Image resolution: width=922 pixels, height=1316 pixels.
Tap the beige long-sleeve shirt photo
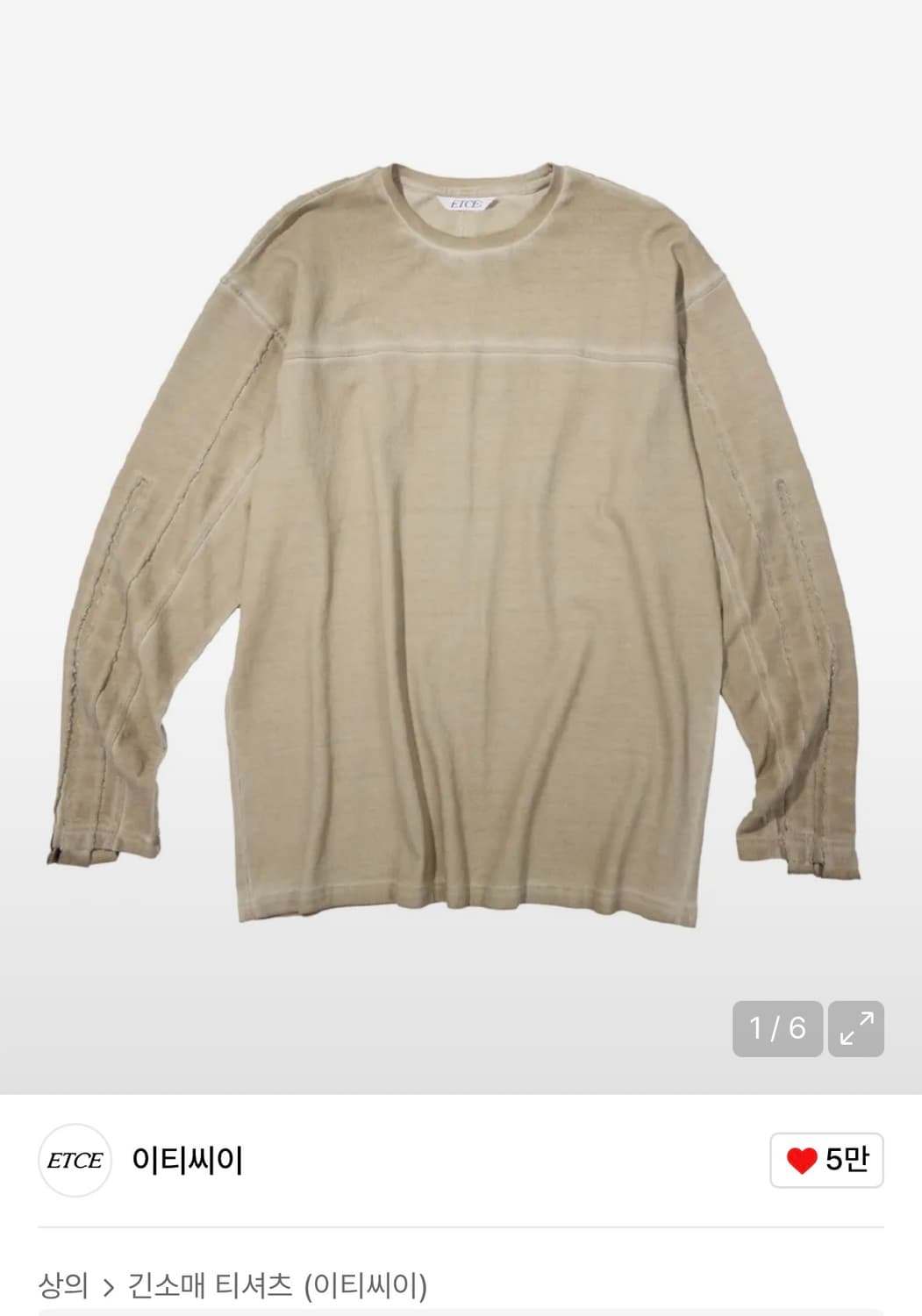coord(461,526)
